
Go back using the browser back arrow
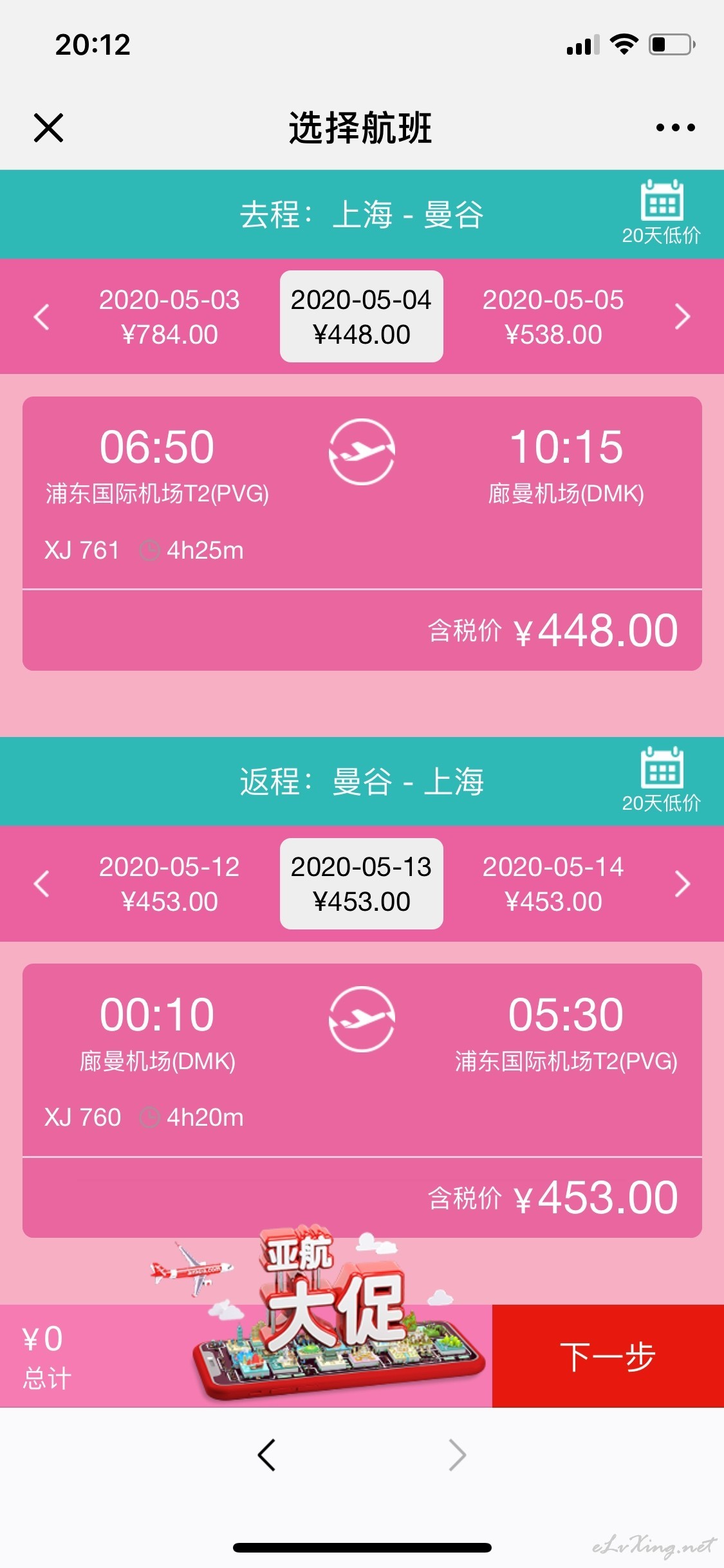tap(266, 1455)
